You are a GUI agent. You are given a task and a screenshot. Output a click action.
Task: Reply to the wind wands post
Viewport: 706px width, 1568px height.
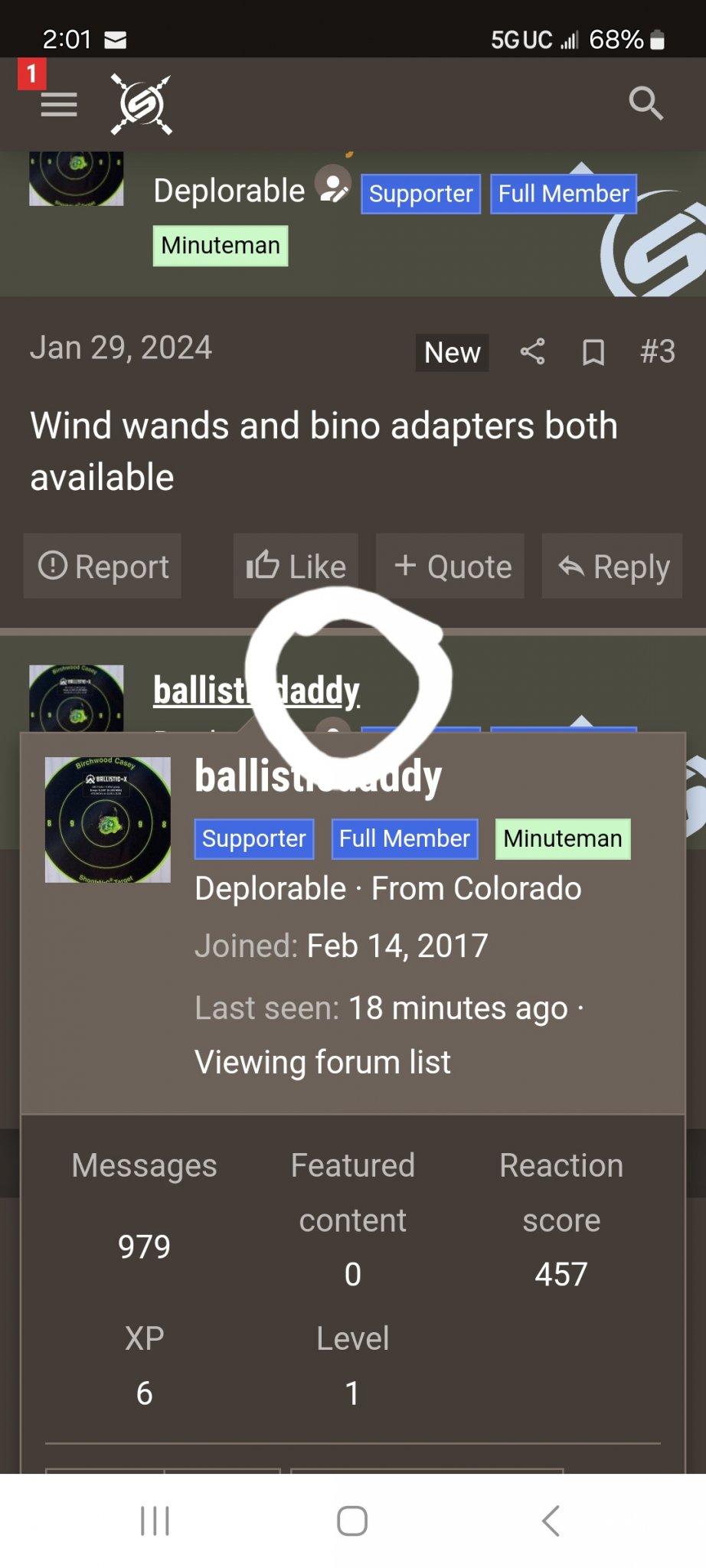[613, 567]
